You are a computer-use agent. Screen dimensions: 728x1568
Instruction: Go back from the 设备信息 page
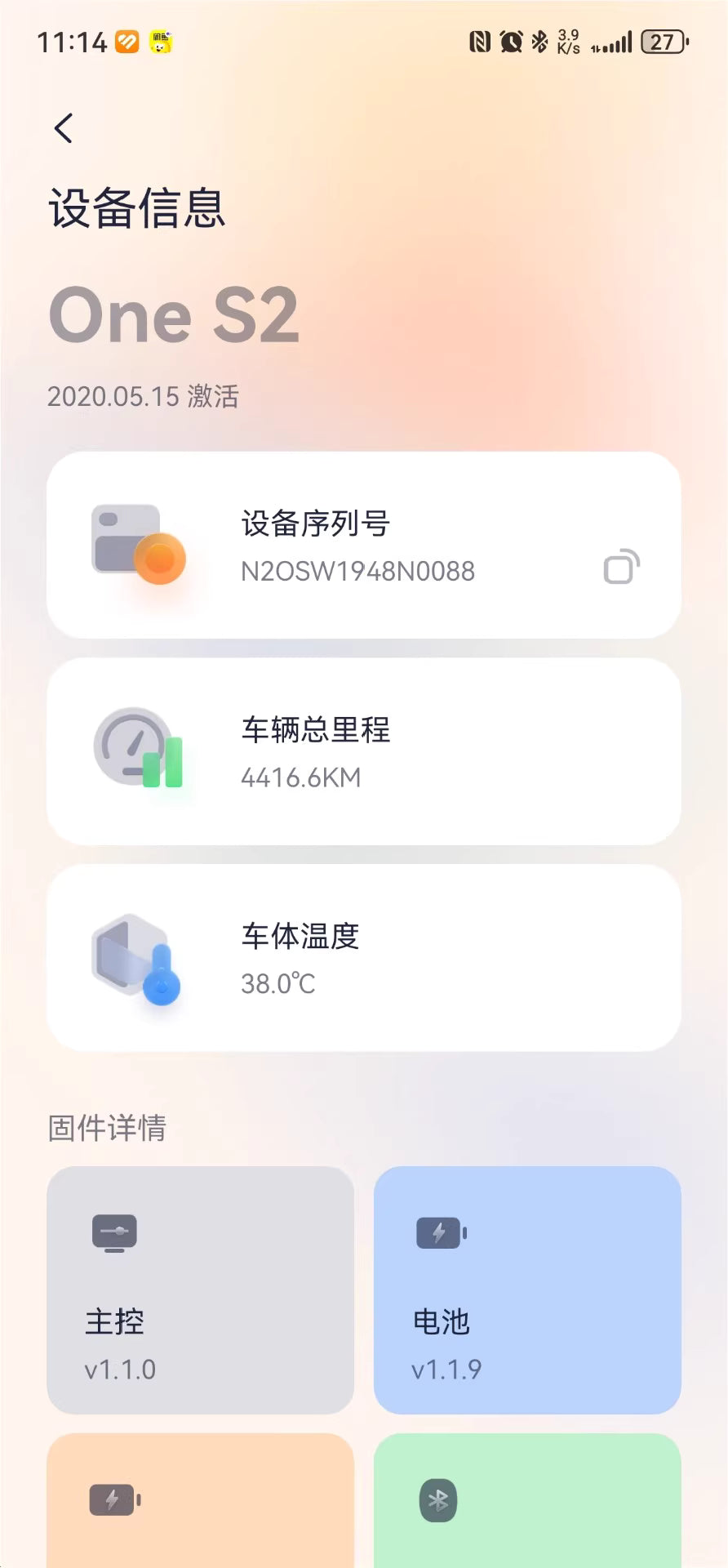[64, 128]
